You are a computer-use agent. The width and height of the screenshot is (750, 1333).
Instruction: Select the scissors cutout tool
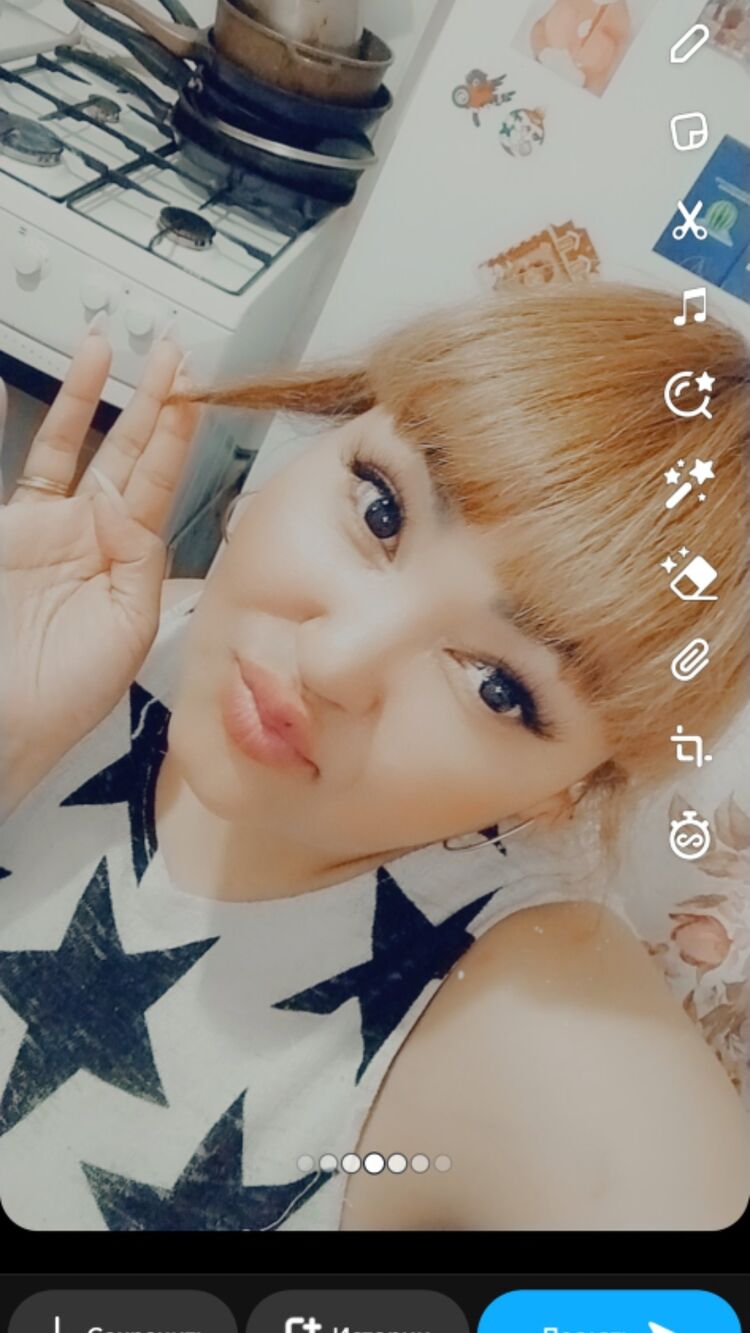click(689, 220)
